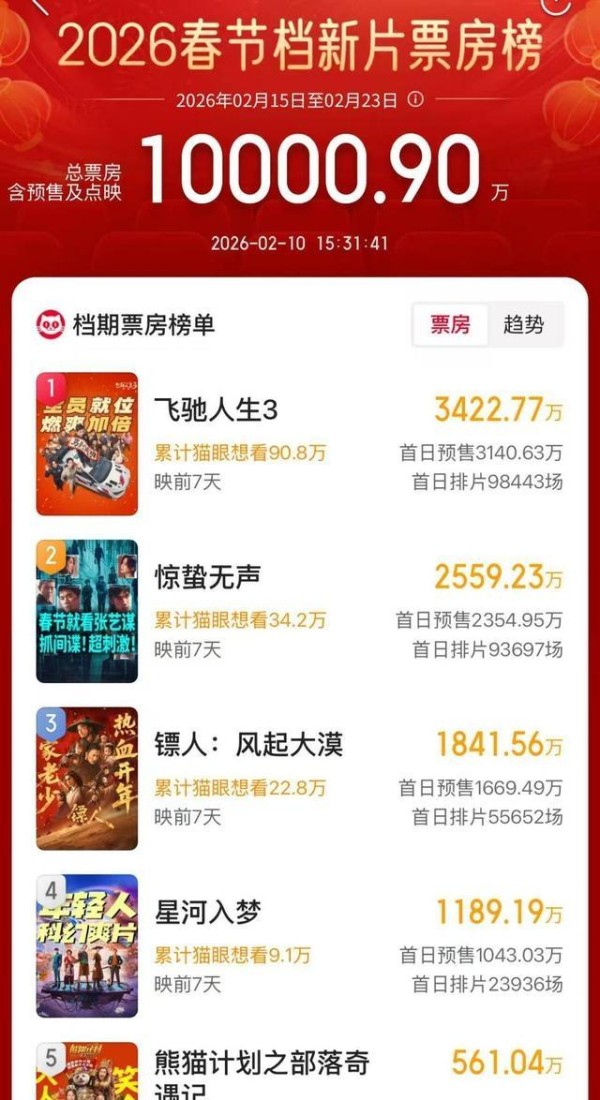Switch to the 趋势 tab
The width and height of the screenshot is (600, 1100).
click(524, 325)
